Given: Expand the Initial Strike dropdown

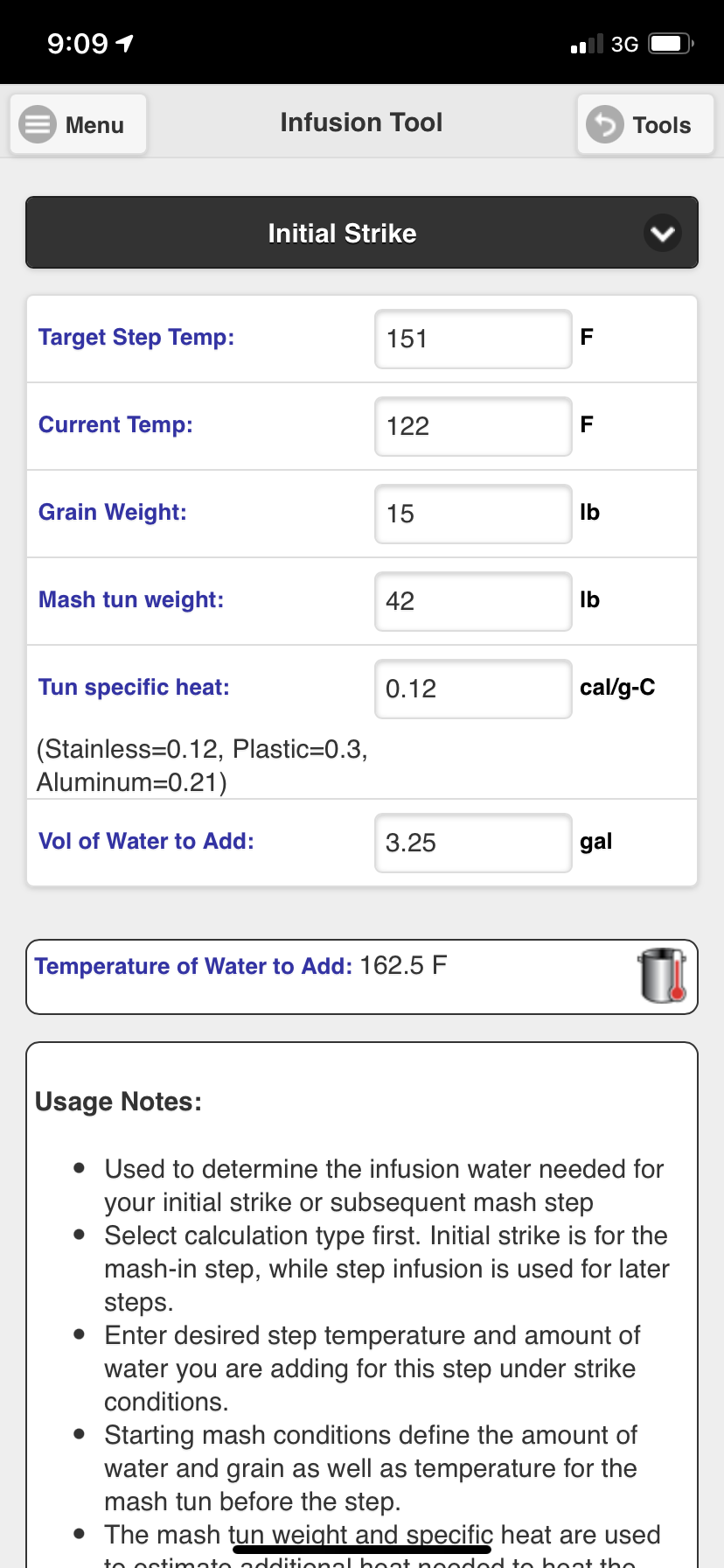Looking at the screenshot, I should (x=362, y=233).
